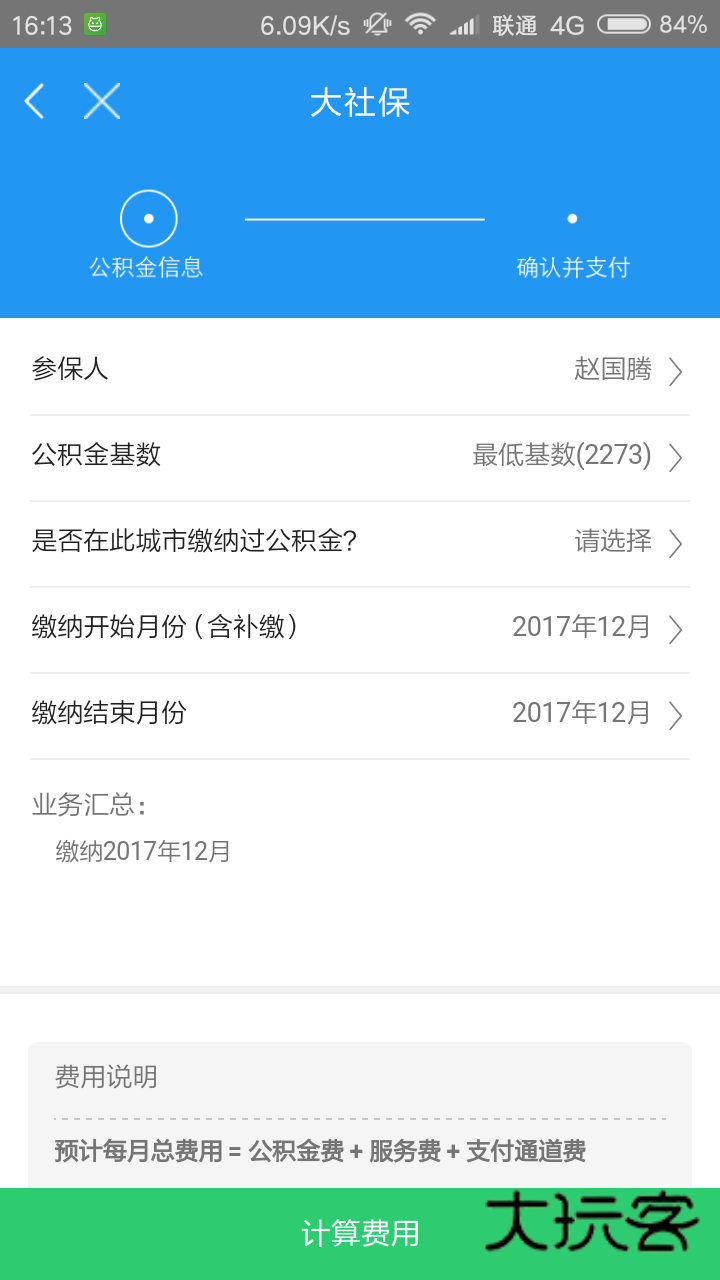
Task: Tap the 2017年12月 end month value
Action: [580, 713]
